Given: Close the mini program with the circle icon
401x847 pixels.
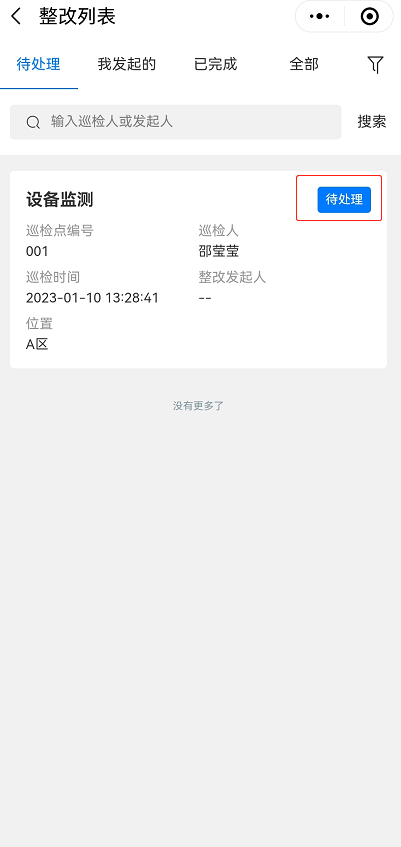Looking at the screenshot, I should (x=370, y=17).
